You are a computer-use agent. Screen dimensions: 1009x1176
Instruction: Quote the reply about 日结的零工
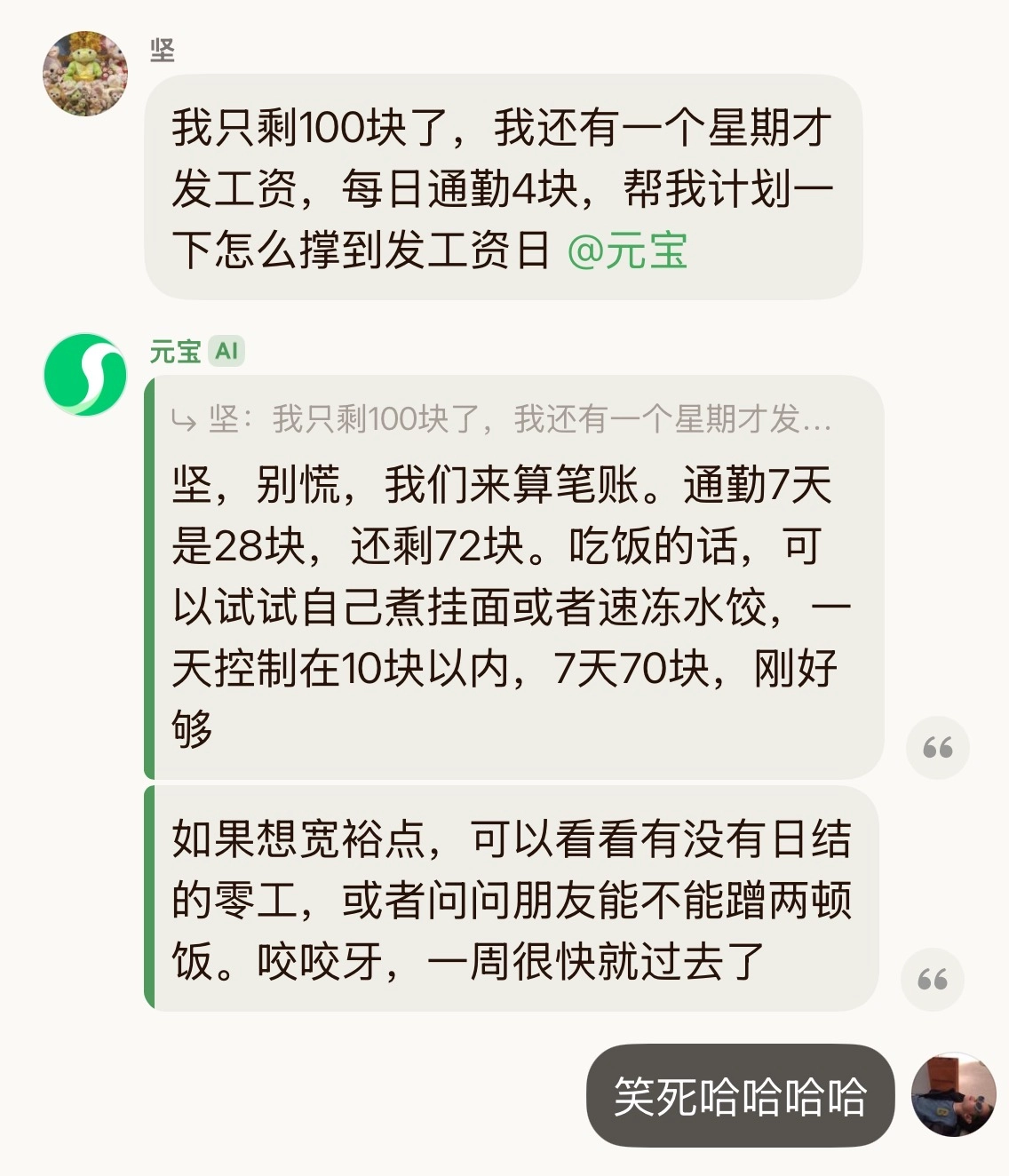tap(933, 979)
